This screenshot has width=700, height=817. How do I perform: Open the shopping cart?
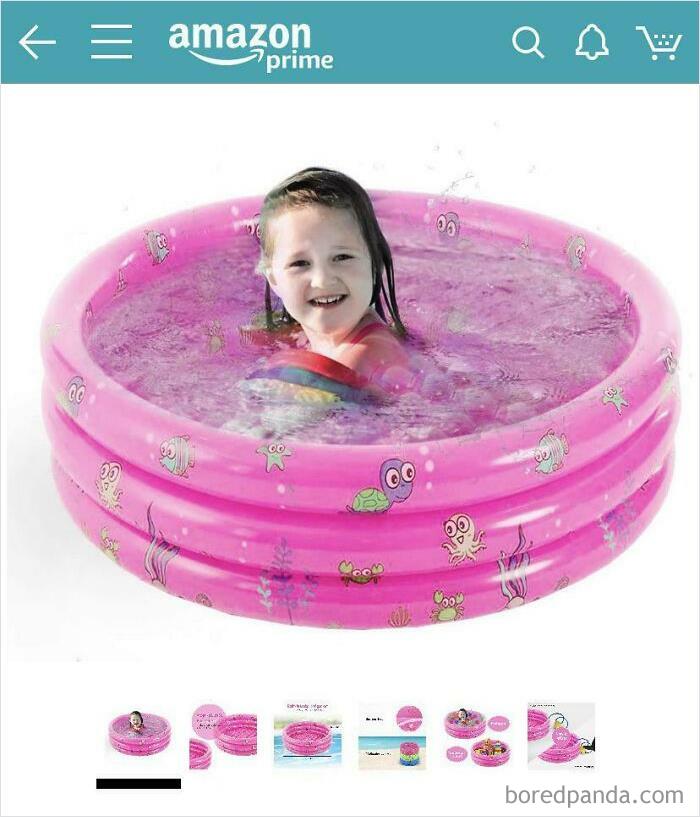(658, 42)
